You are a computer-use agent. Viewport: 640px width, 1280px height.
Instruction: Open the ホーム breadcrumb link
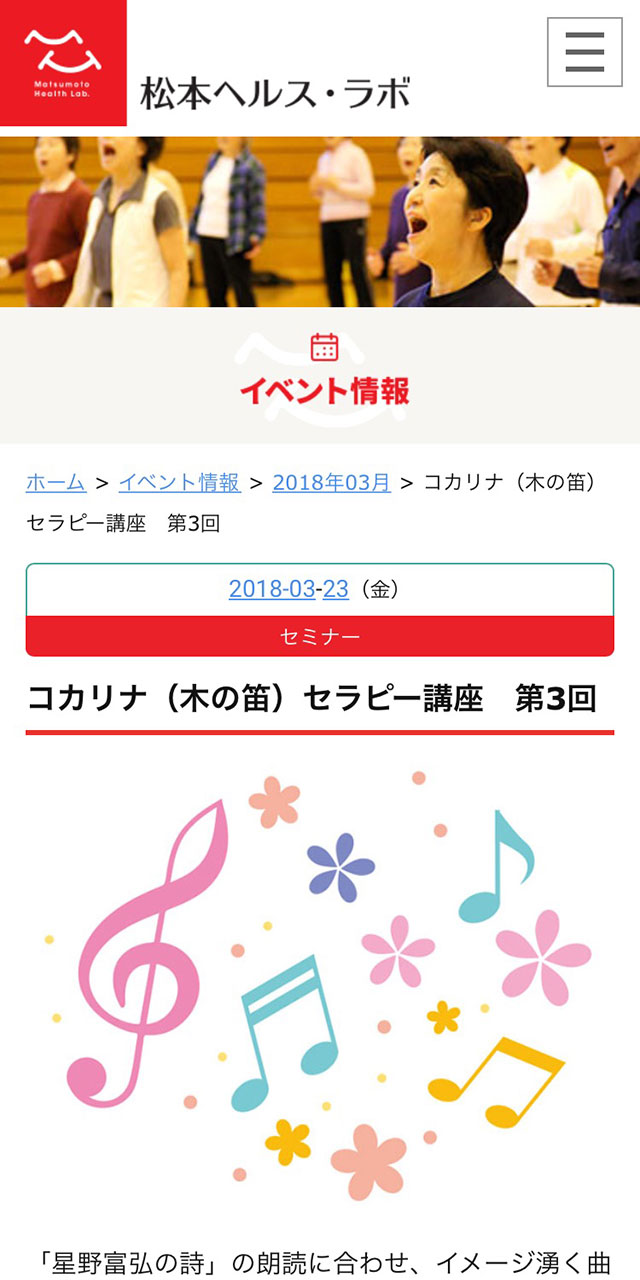55,482
